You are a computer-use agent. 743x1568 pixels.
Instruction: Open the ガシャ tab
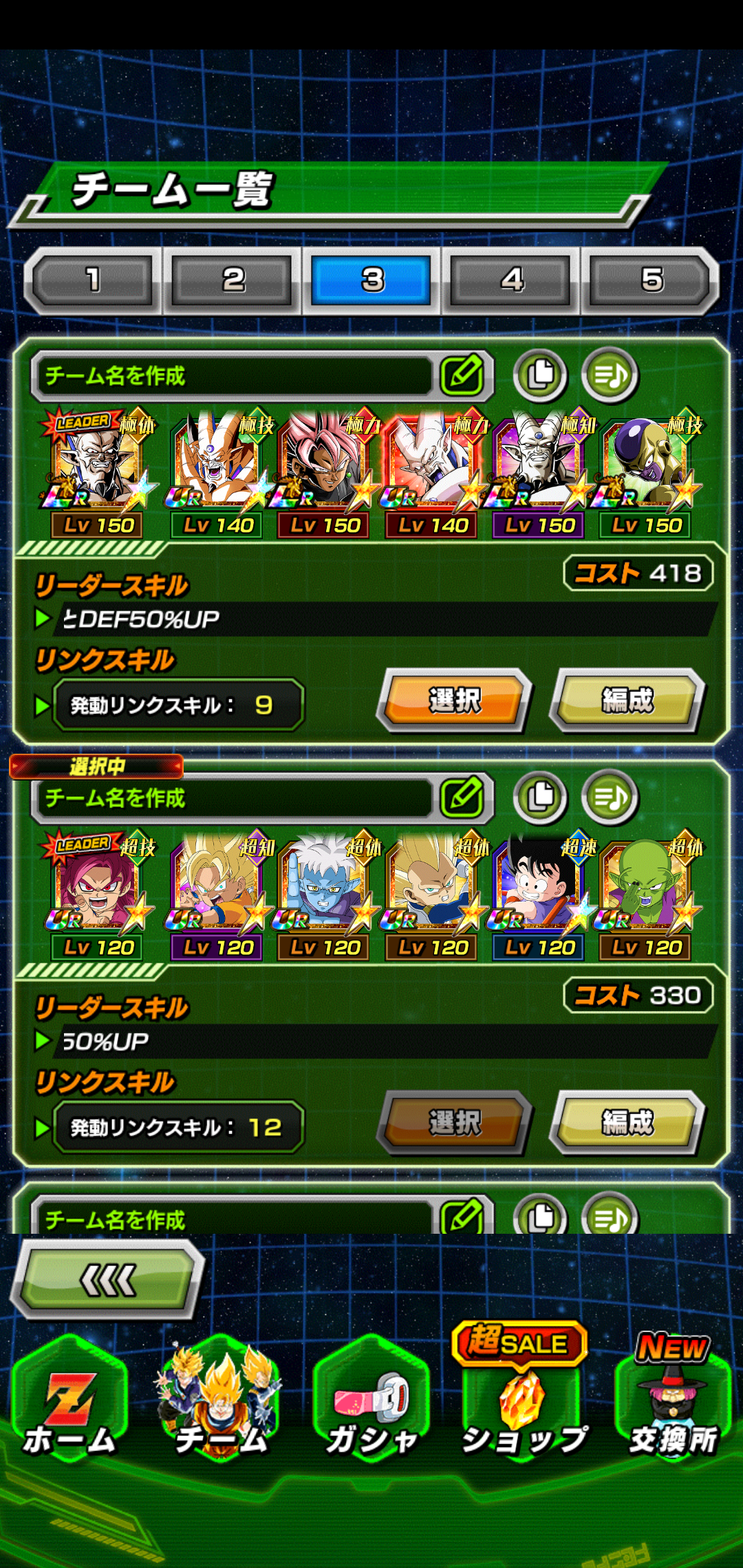(x=371, y=1403)
